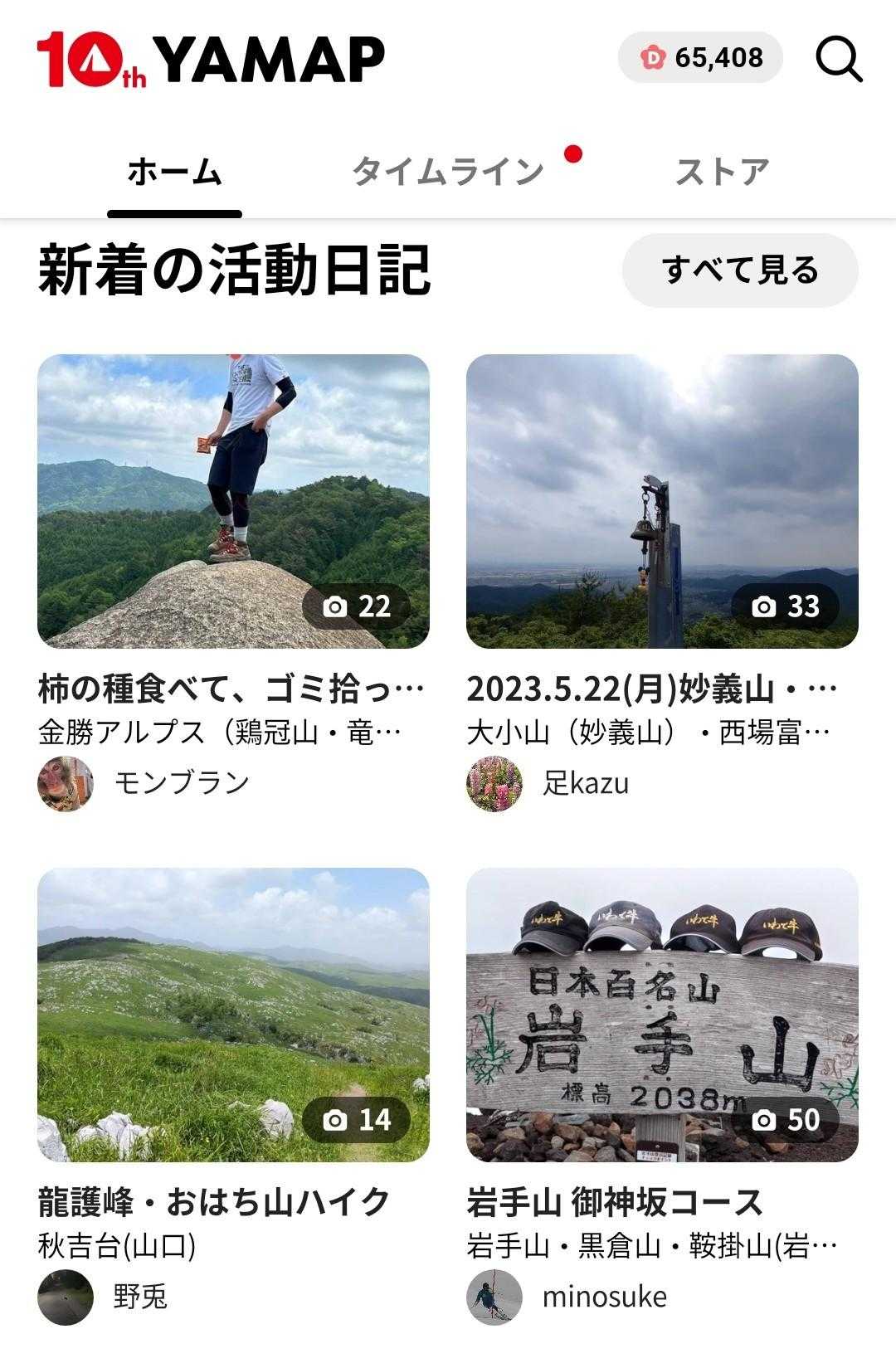The height and width of the screenshot is (1368, 896).
Task: Open the search magnifier icon
Action: 839,59
